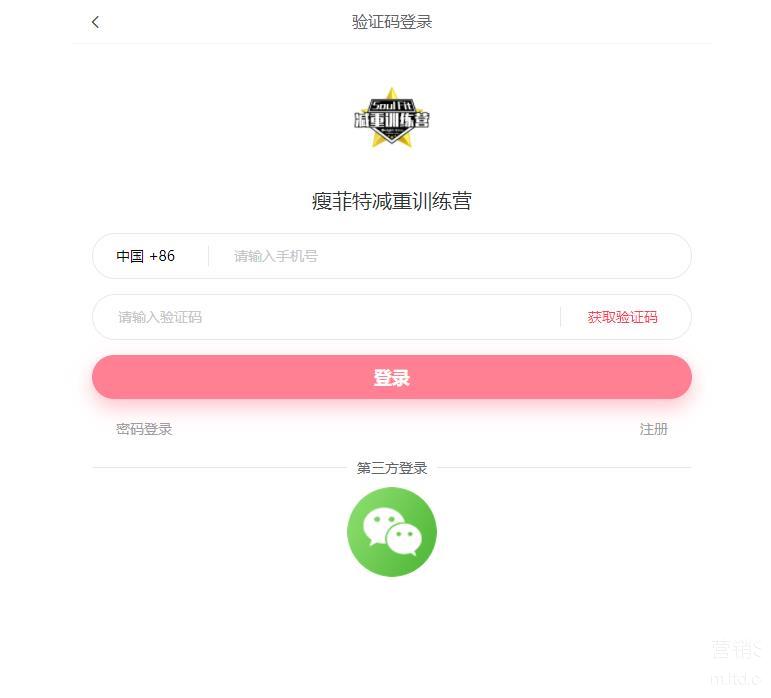Viewport: 771px width, 698px height.
Task: Open the 中国 +86 country code picker
Action: tap(146, 256)
